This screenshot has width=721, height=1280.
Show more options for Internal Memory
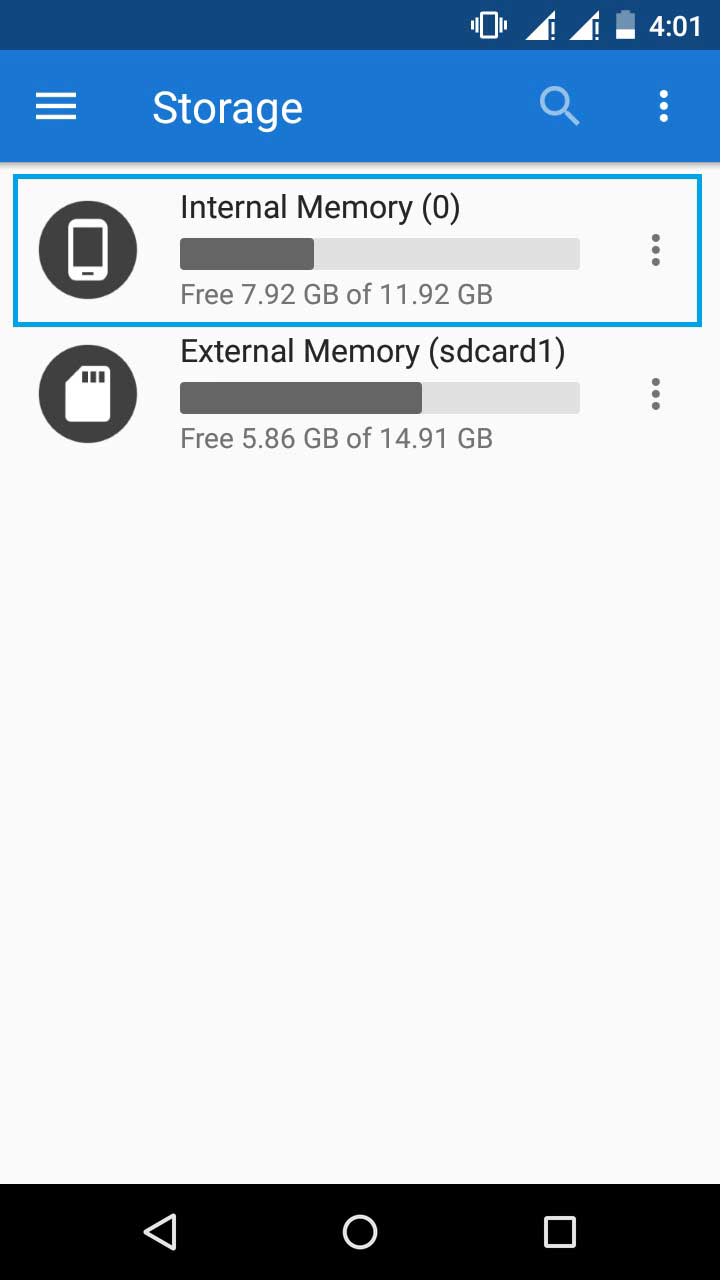[x=656, y=250]
